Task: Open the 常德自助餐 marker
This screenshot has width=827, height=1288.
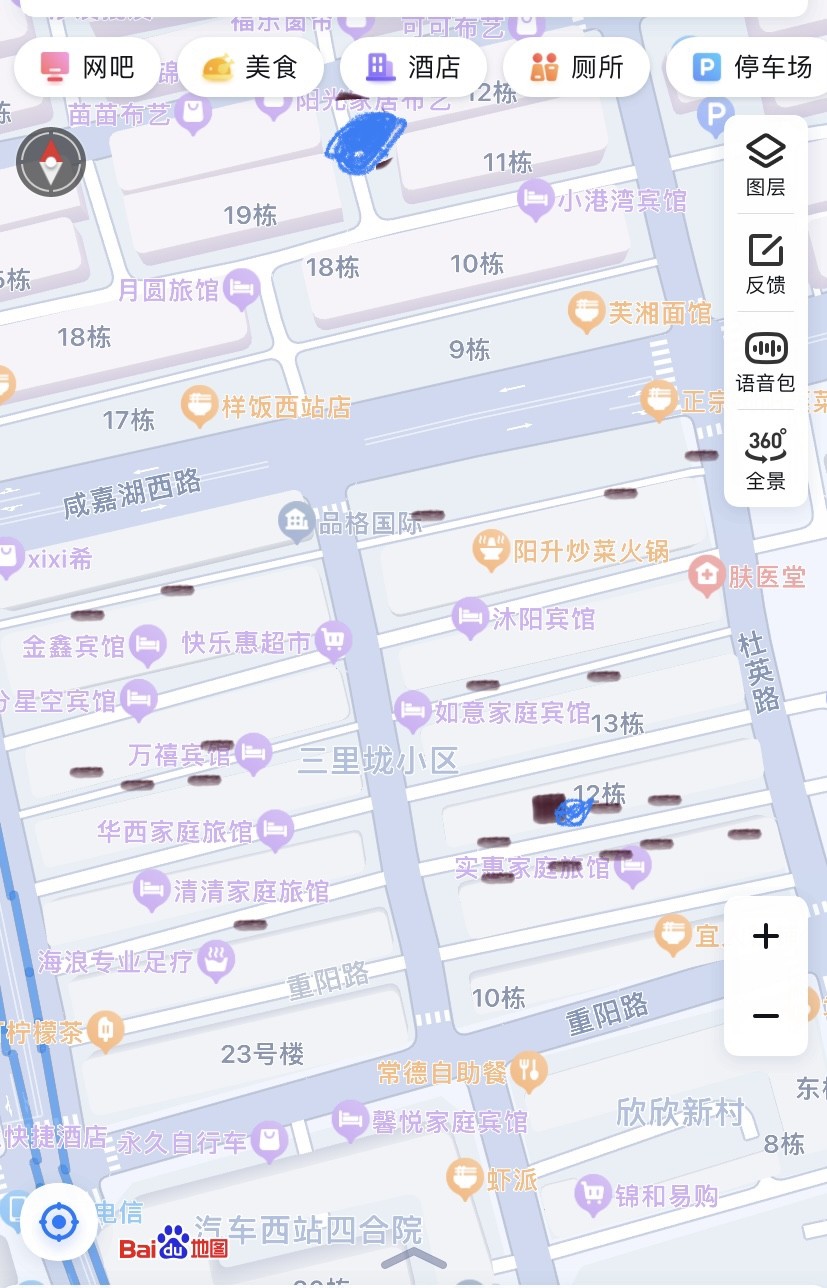Action: coord(528,1072)
